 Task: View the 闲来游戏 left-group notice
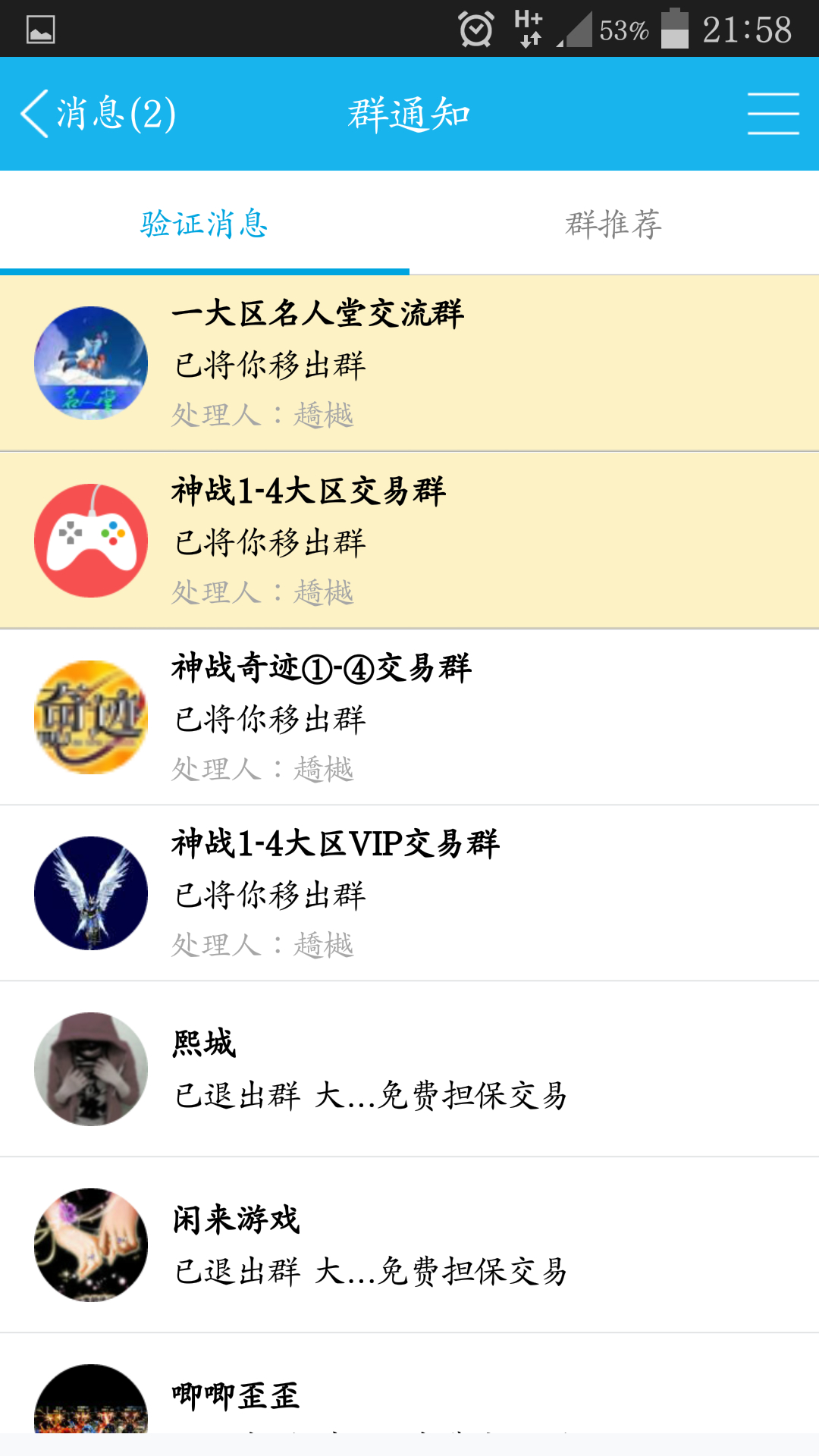[x=409, y=1245]
